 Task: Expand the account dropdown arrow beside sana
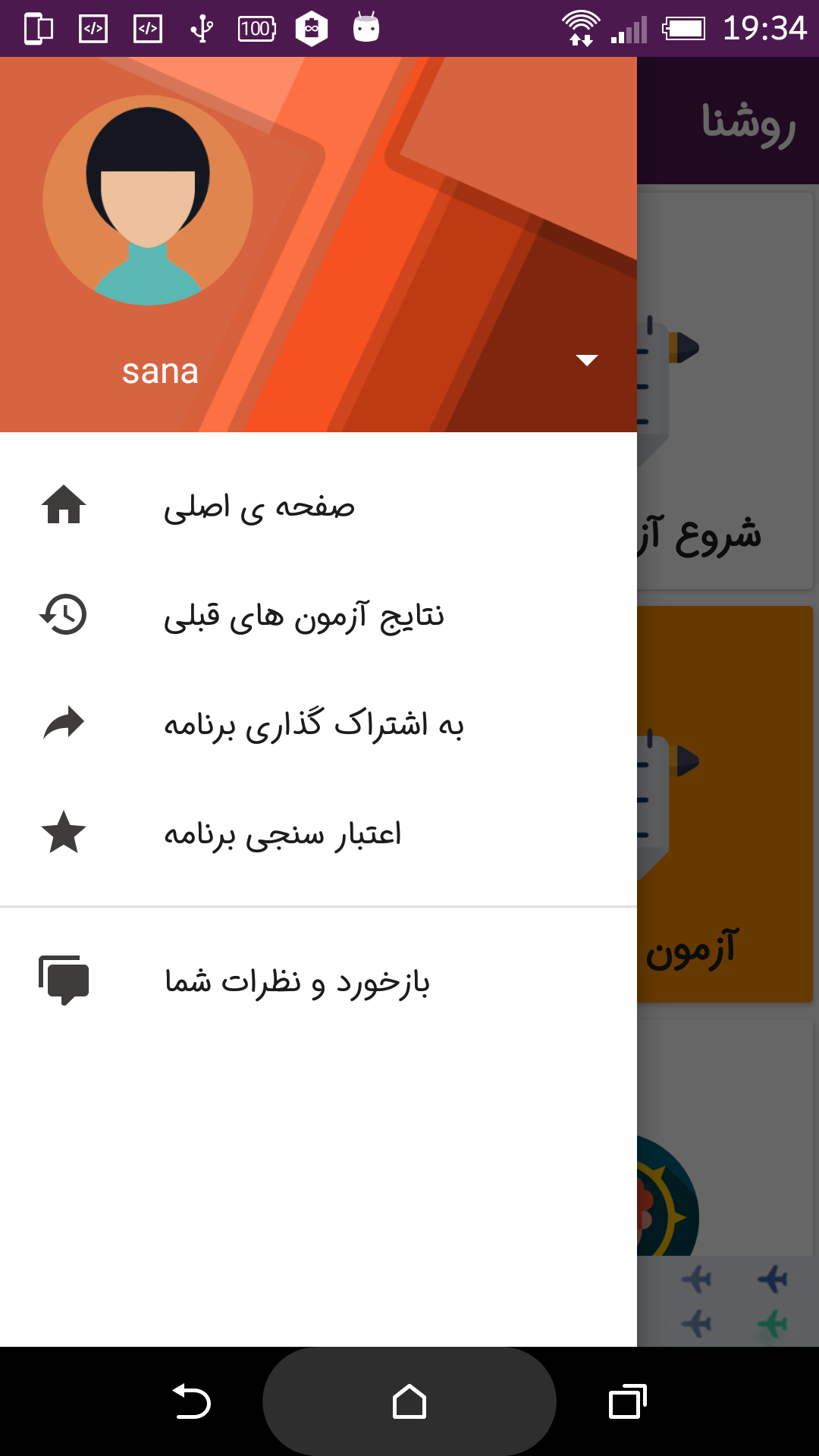click(587, 360)
